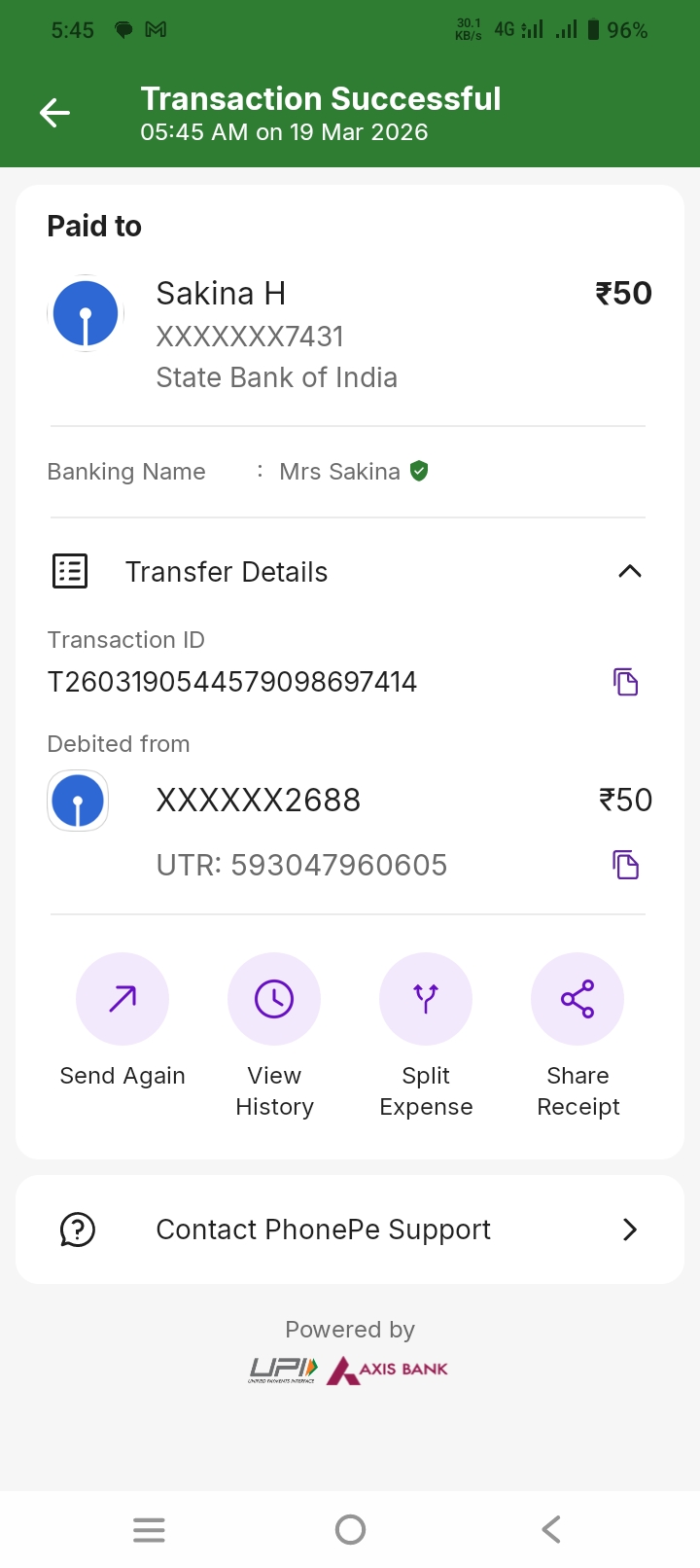Open View History

coord(274,999)
